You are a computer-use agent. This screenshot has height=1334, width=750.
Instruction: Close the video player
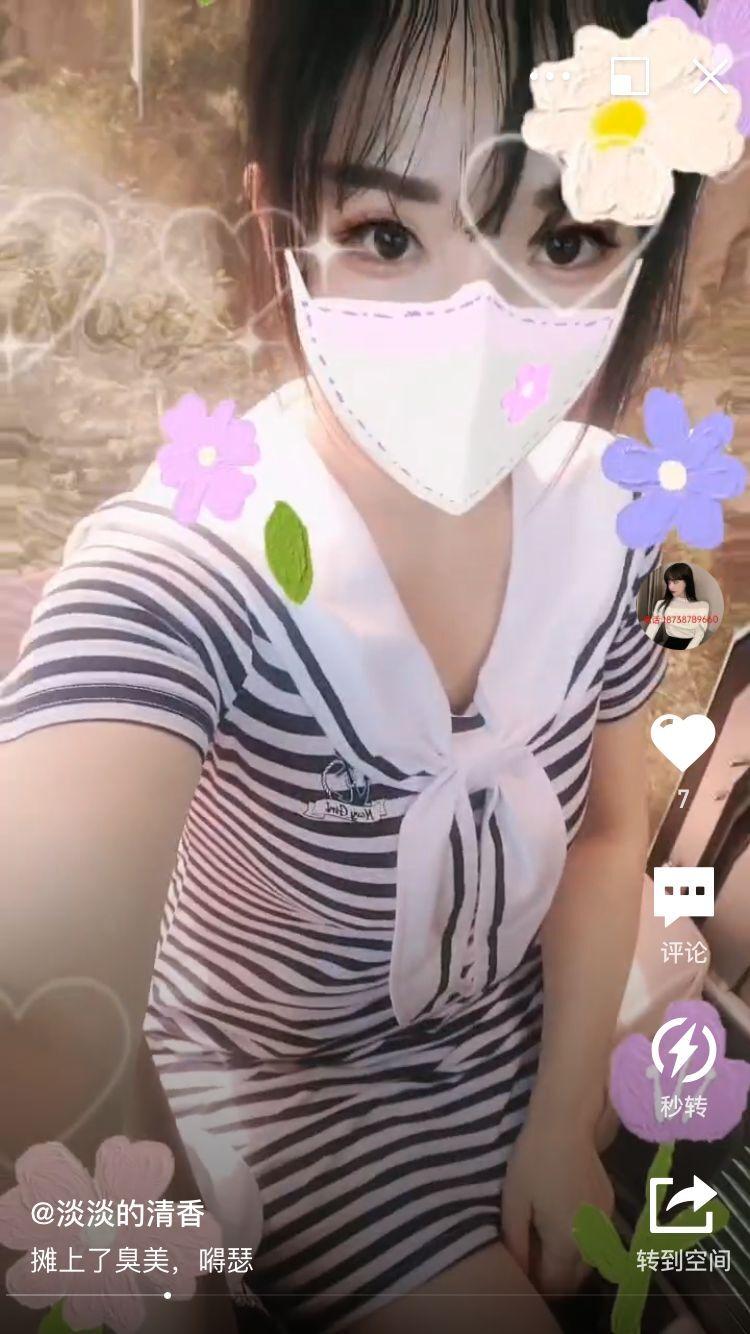click(x=711, y=77)
